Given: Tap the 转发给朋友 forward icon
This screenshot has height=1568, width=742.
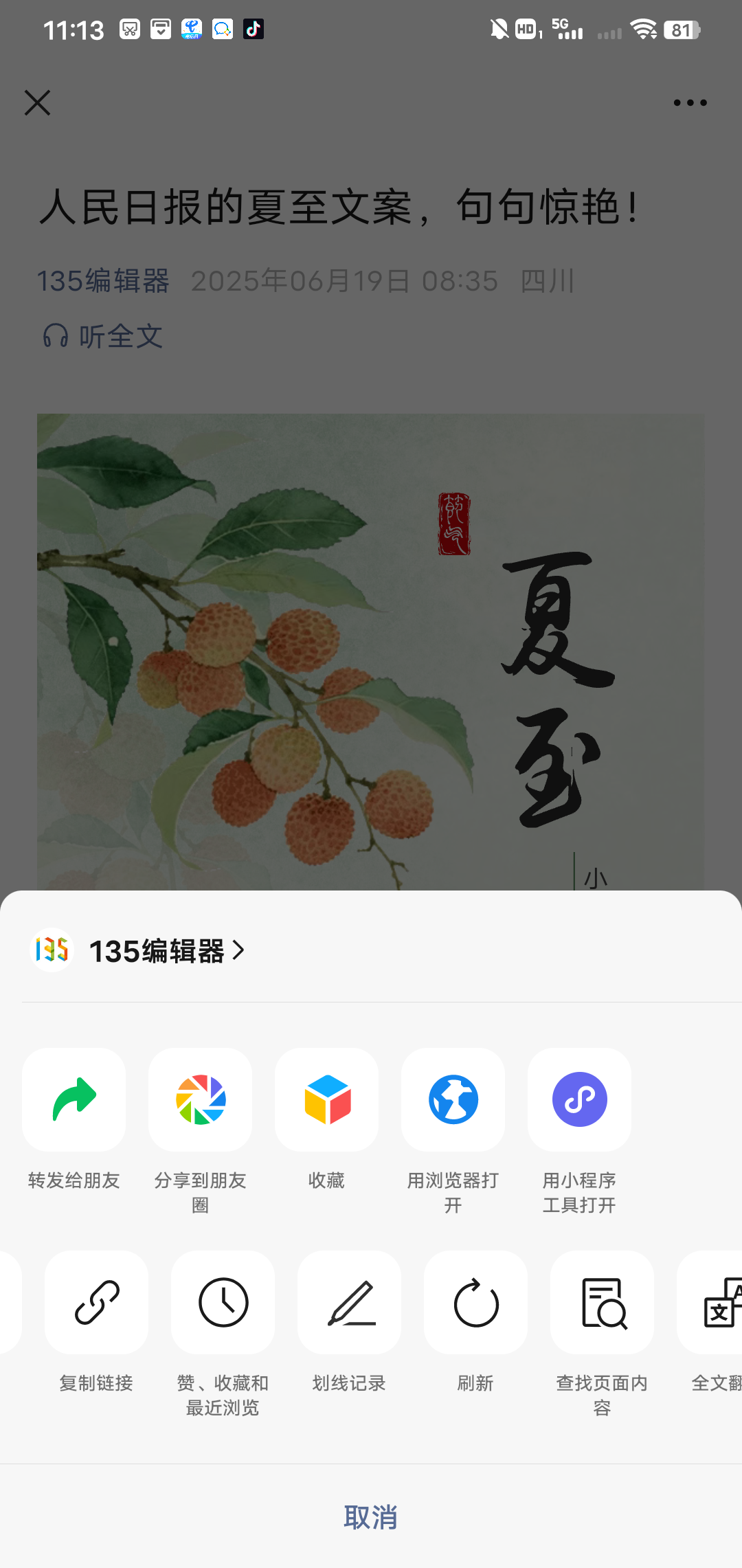Looking at the screenshot, I should point(74,1099).
